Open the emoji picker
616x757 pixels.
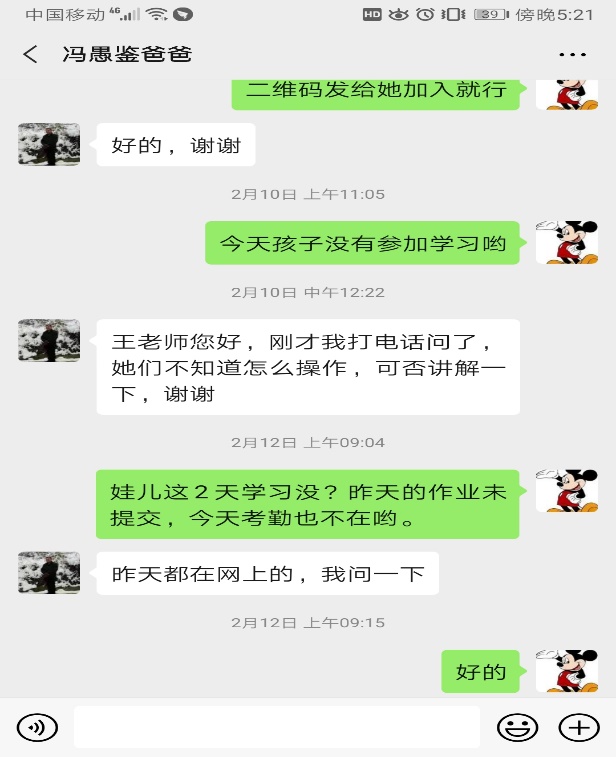point(518,727)
